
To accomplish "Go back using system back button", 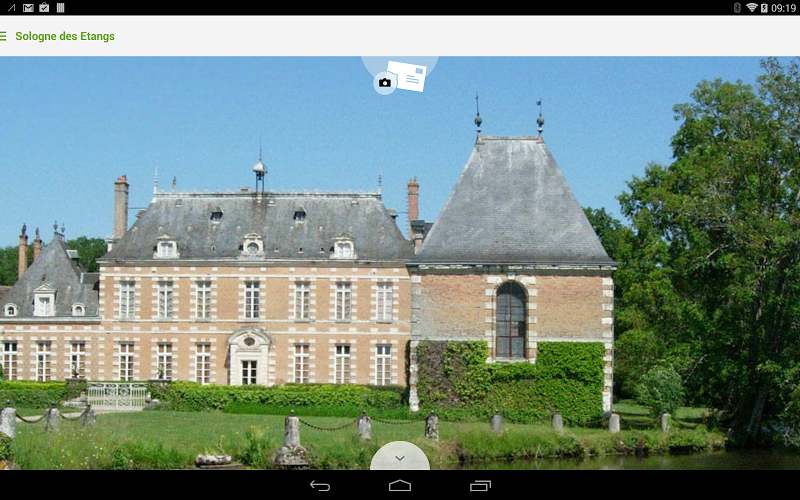I will click(x=320, y=486).
